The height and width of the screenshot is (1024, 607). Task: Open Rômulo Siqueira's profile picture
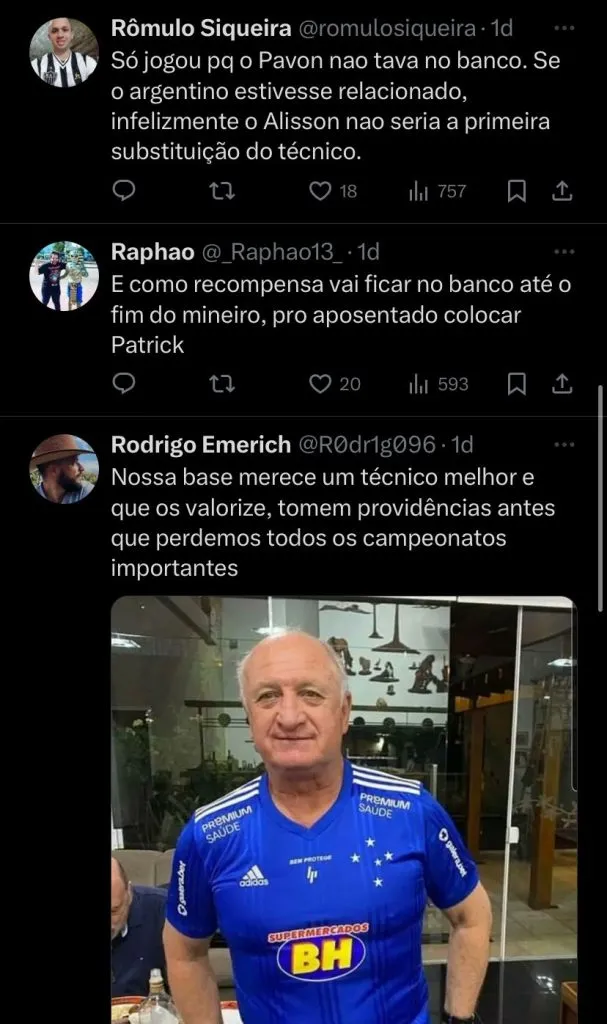pyautogui.click(x=64, y=52)
